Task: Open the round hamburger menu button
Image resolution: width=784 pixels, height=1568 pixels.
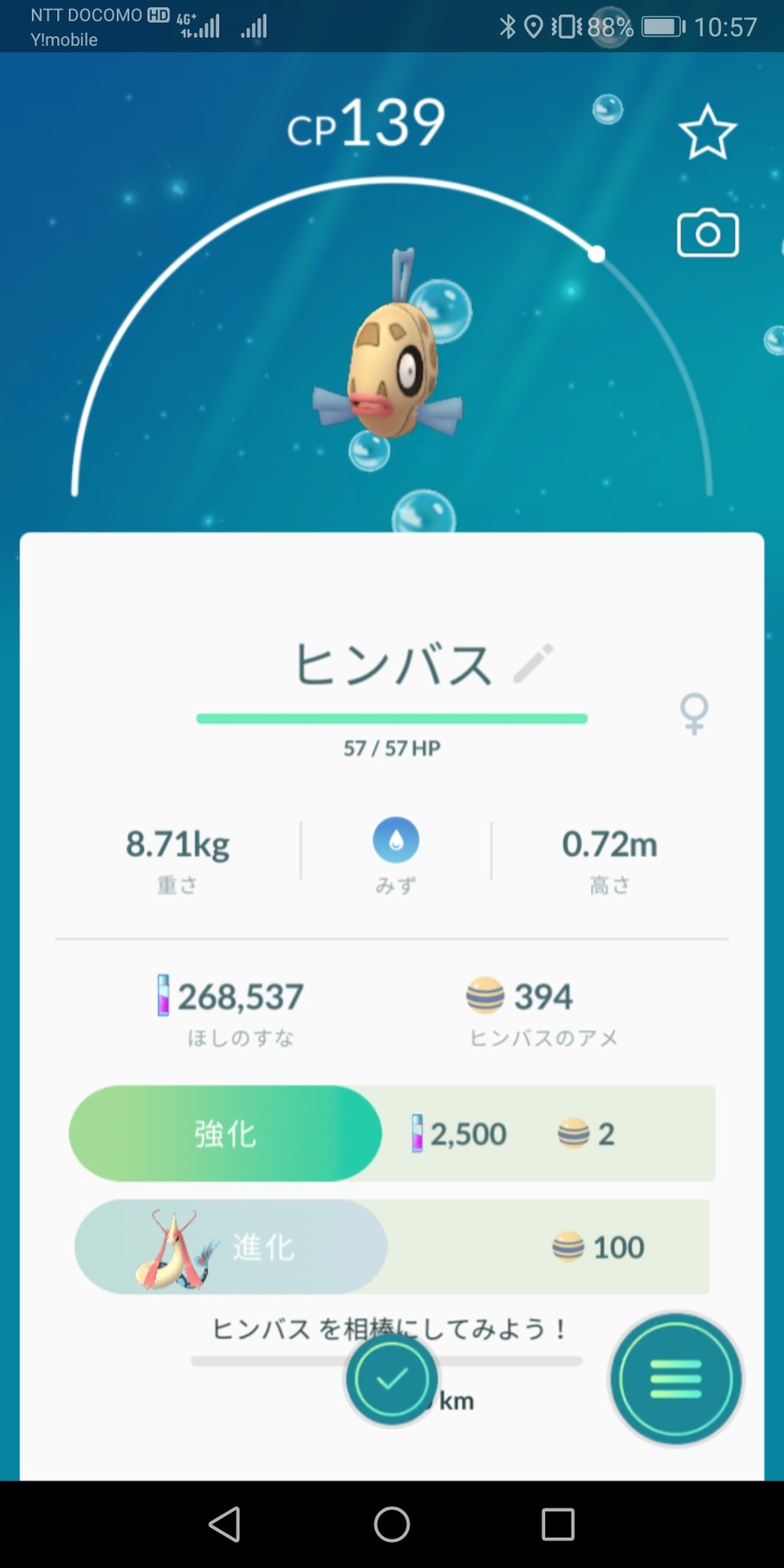Action: (676, 1379)
